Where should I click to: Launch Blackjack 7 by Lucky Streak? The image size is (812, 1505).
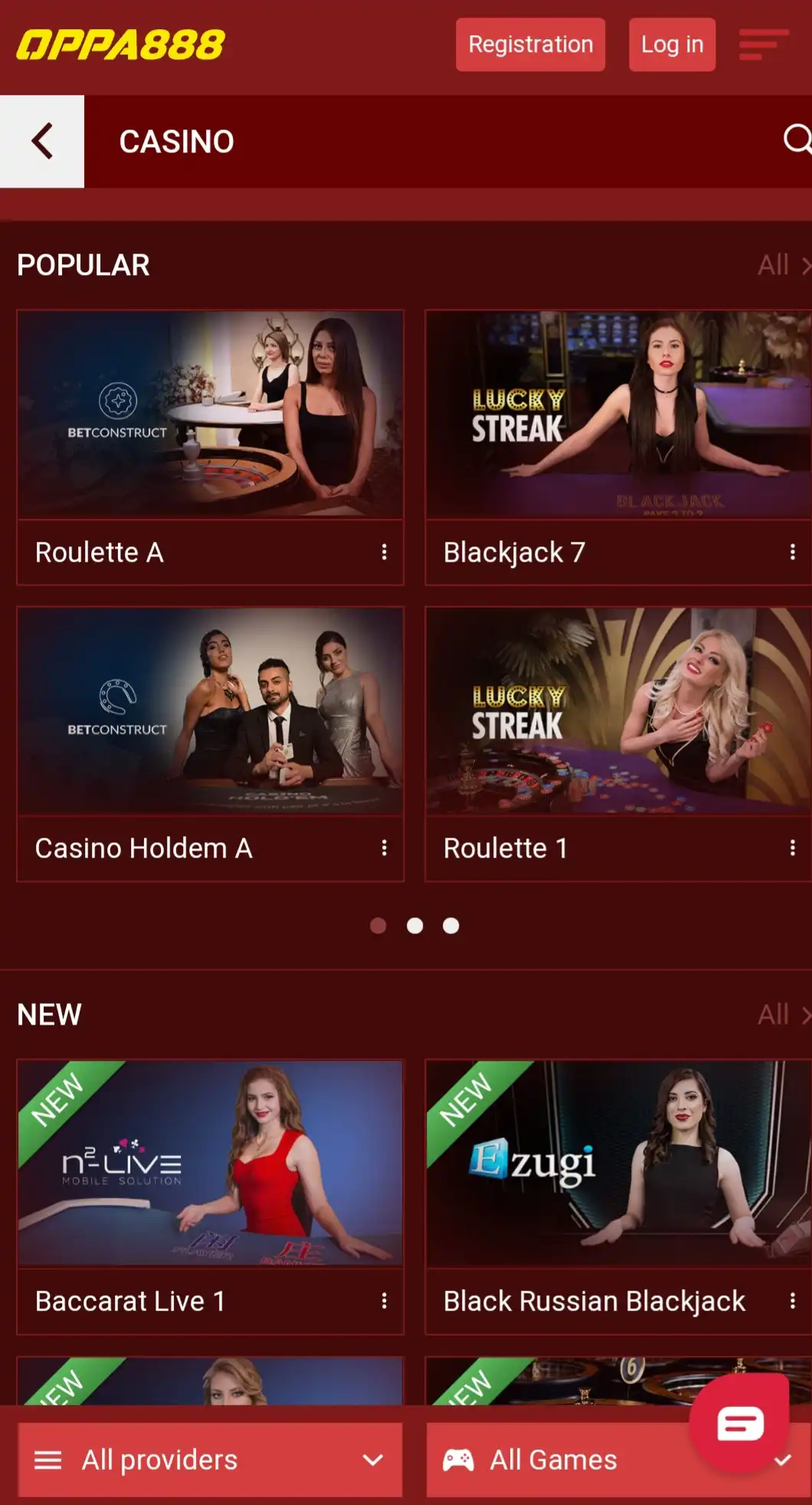(617, 415)
